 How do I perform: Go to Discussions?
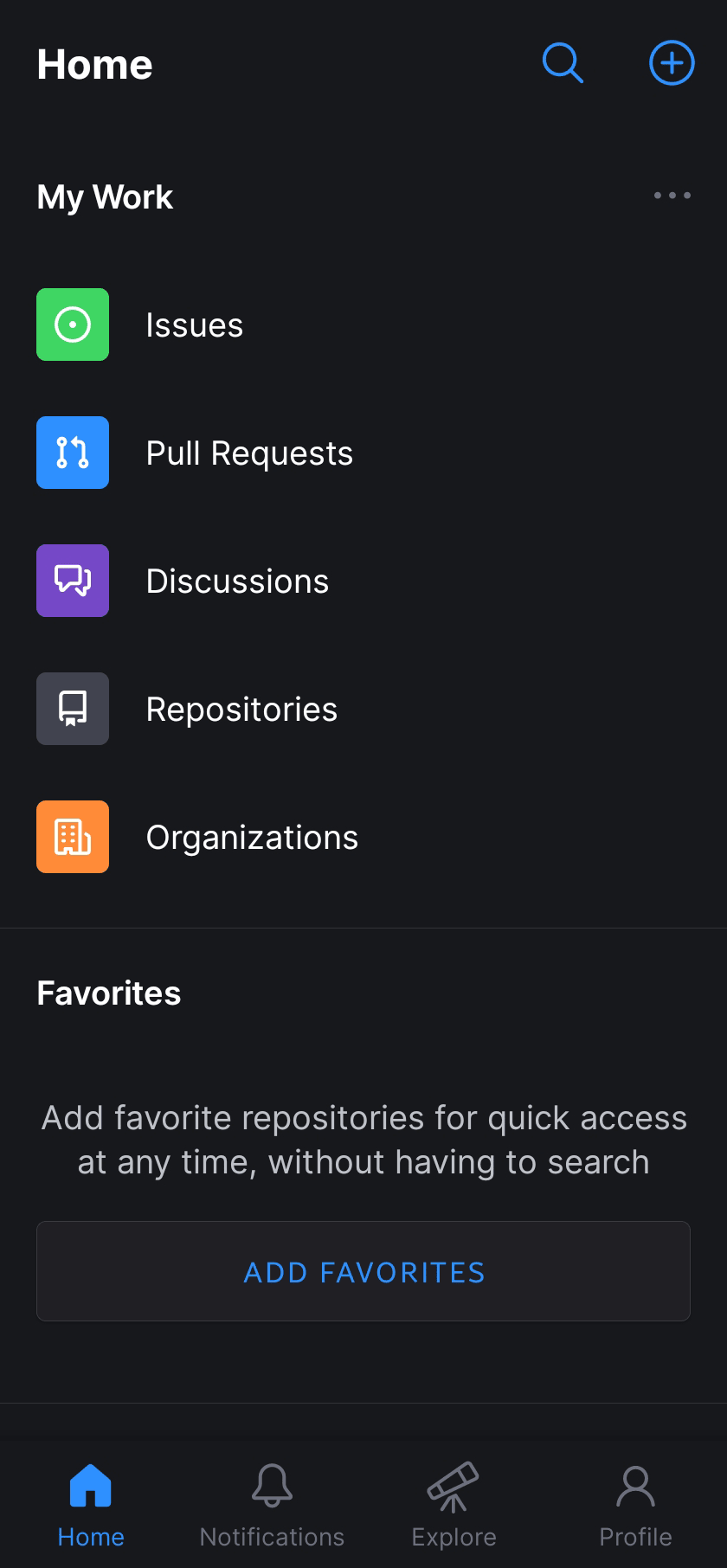(363, 581)
